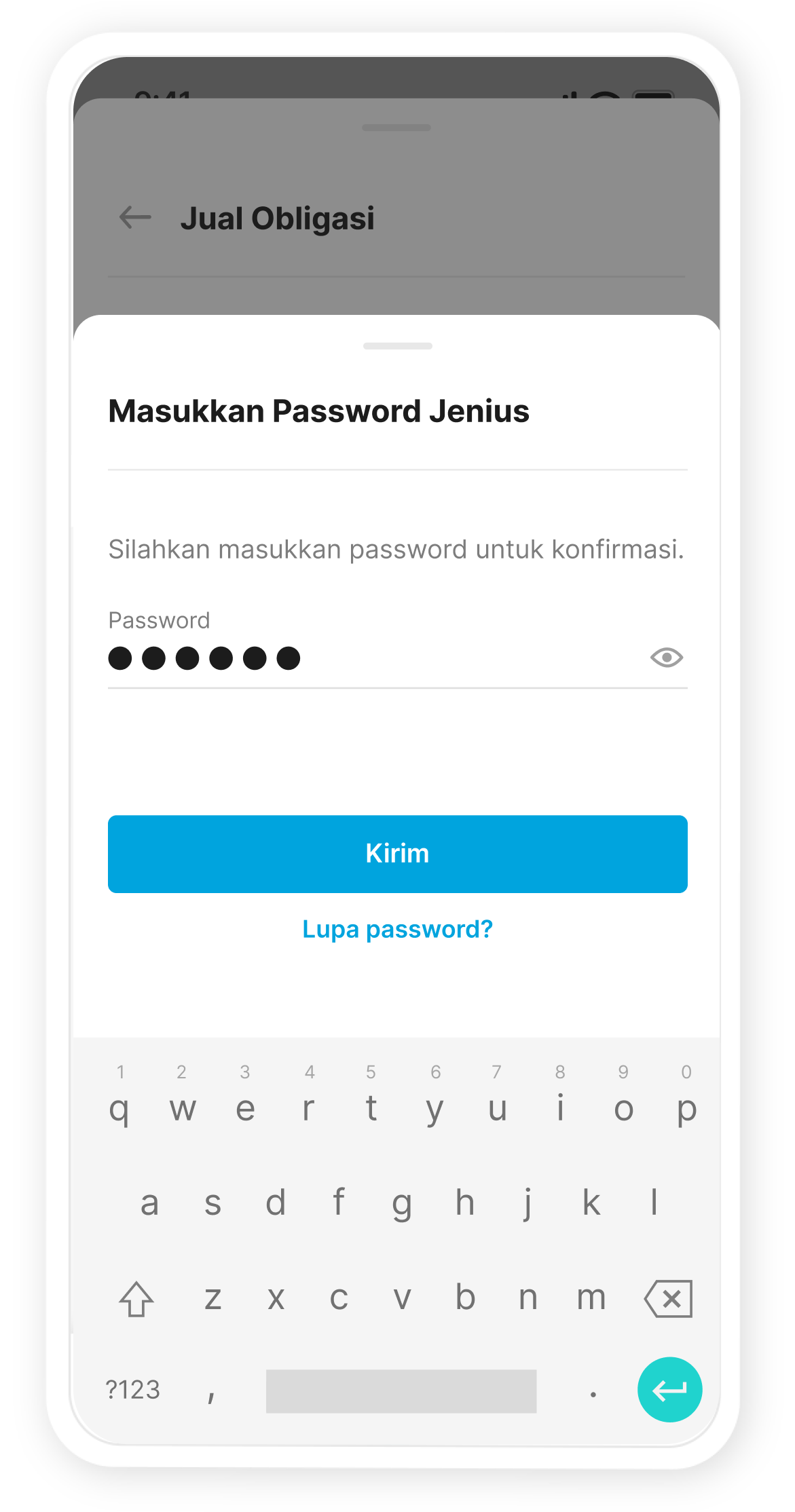Go back from Jual Obligasi

135,218
